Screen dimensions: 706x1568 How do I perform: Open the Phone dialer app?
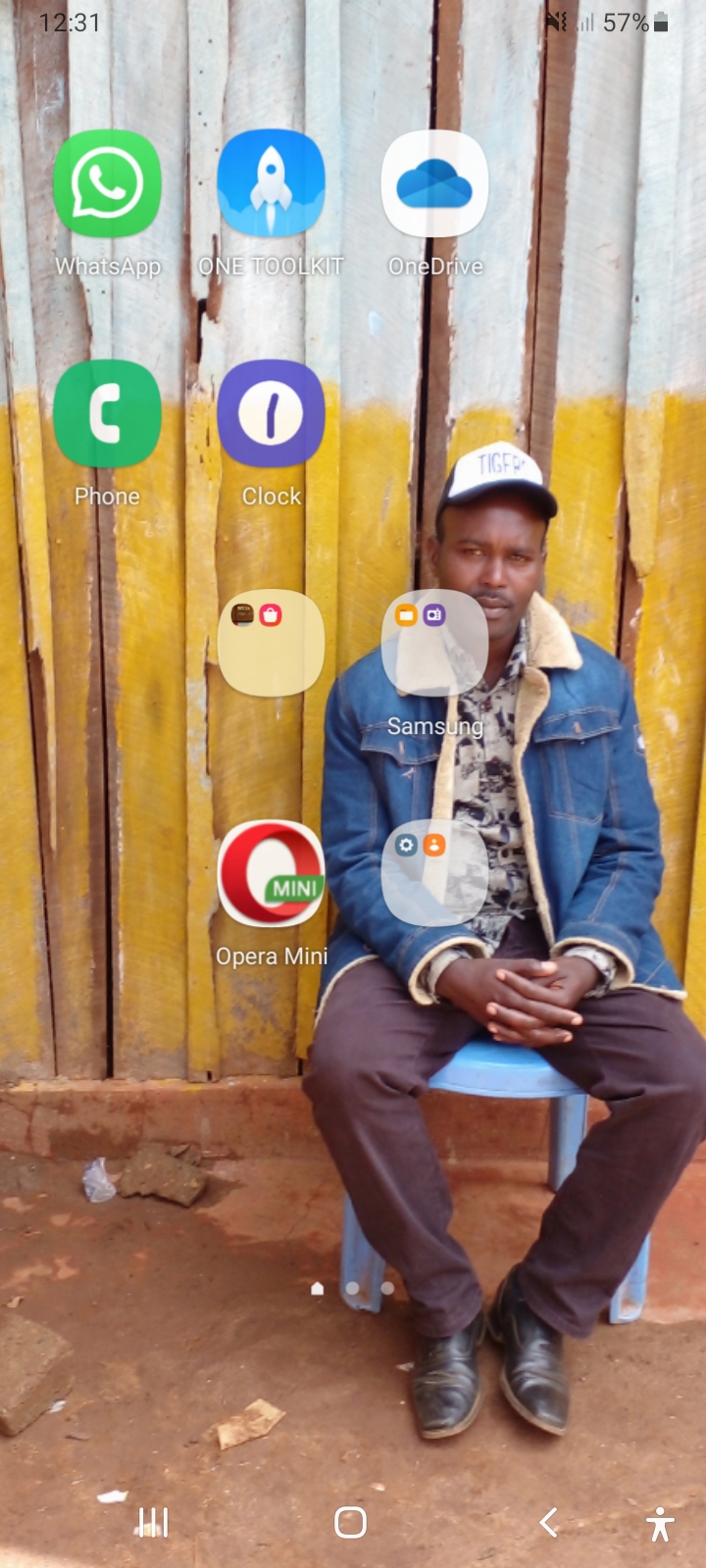click(107, 415)
